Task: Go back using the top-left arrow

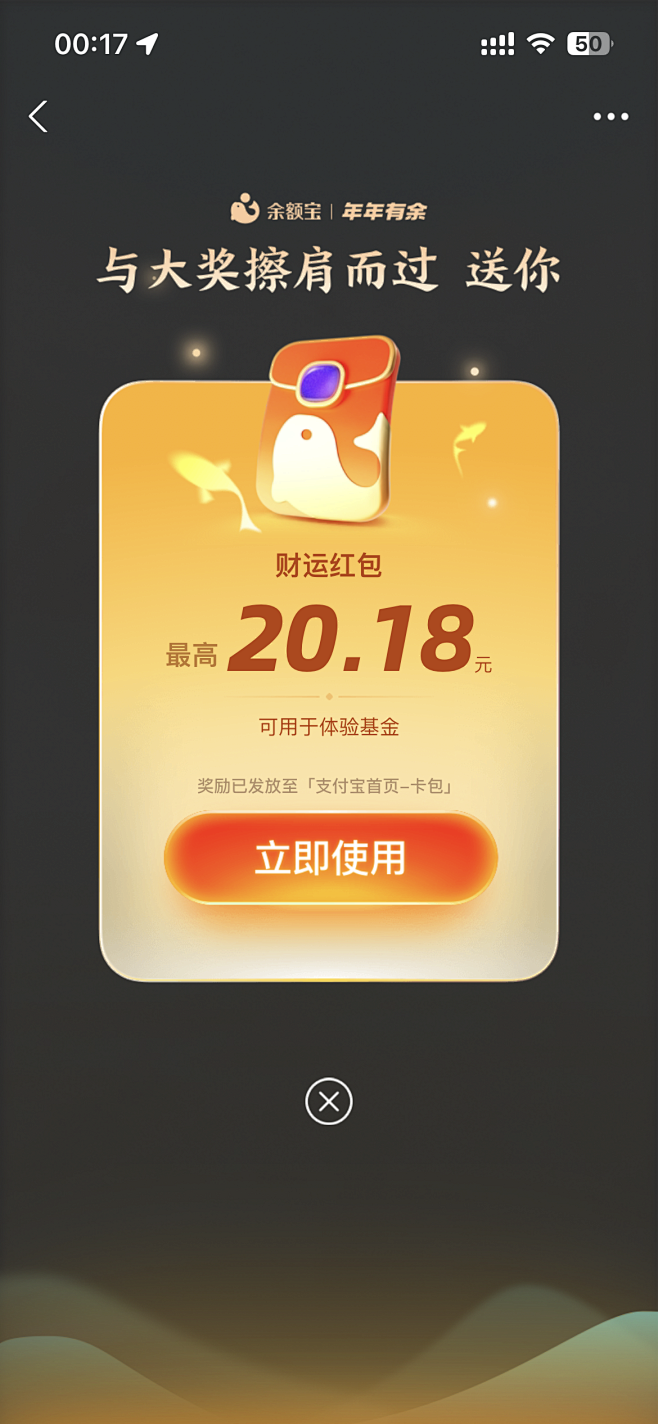Action: 38,117
